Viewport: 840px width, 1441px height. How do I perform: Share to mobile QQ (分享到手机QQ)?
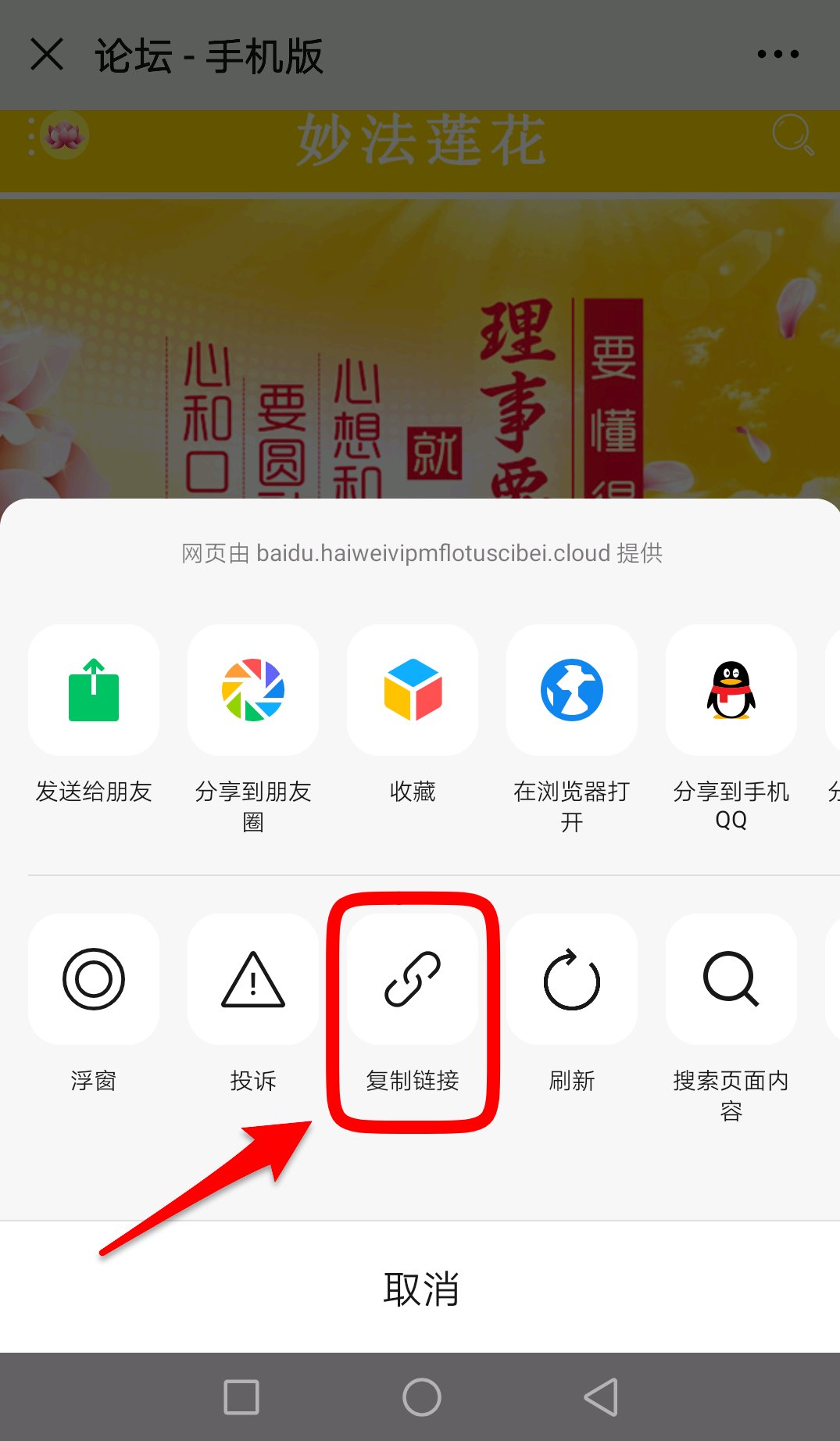click(x=731, y=691)
